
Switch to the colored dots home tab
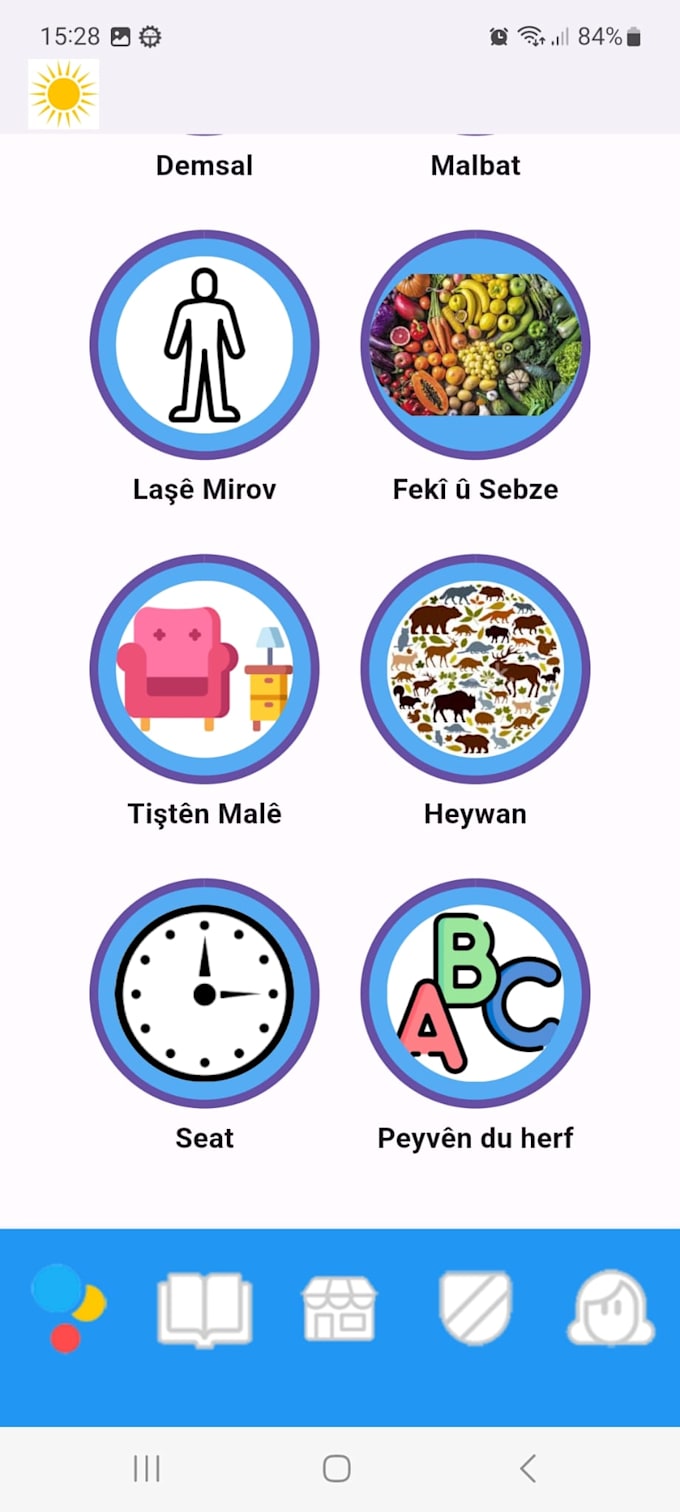(67, 1308)
